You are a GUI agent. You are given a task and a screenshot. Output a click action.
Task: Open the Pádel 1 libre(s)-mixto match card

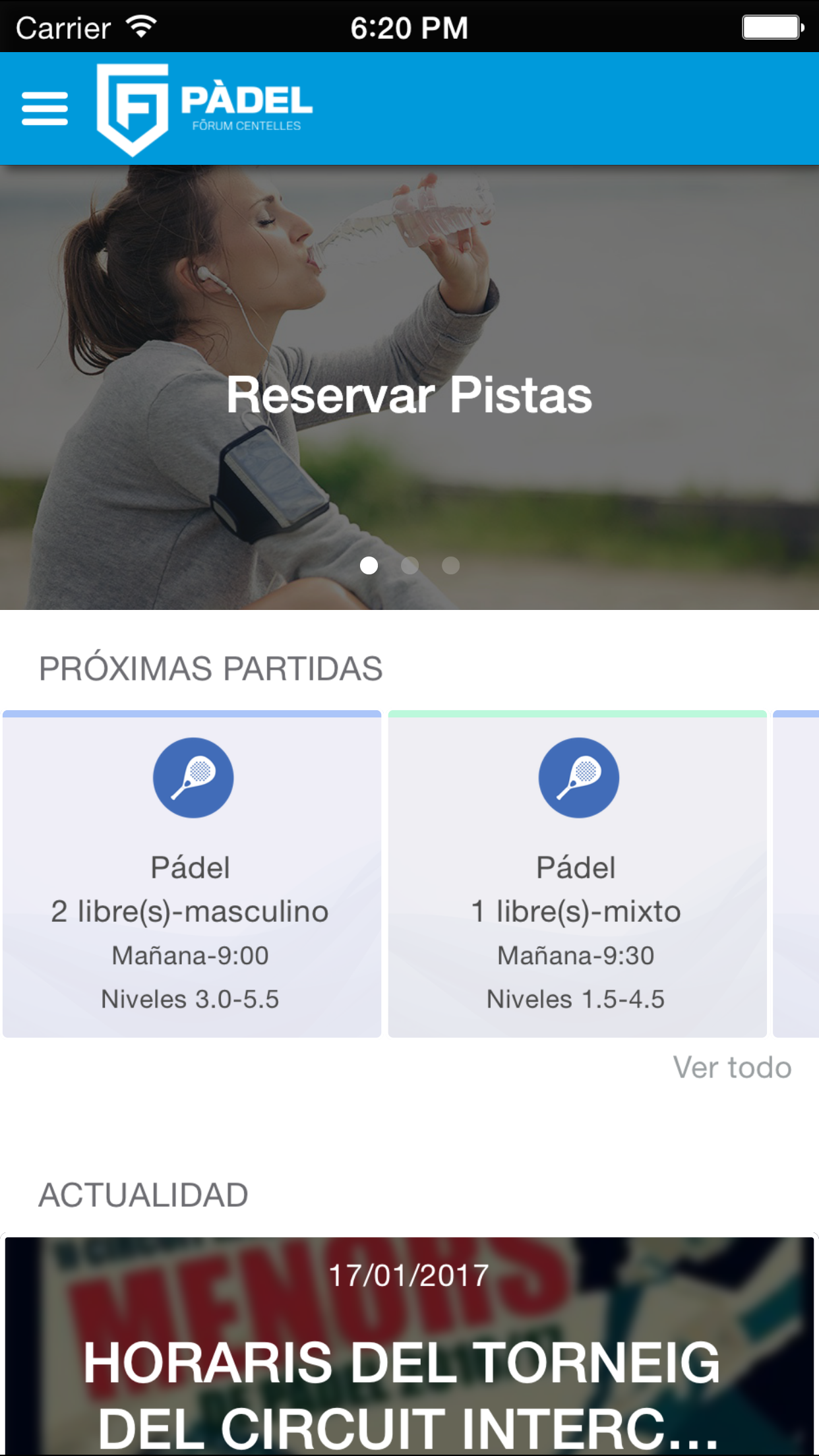[577, 874]
